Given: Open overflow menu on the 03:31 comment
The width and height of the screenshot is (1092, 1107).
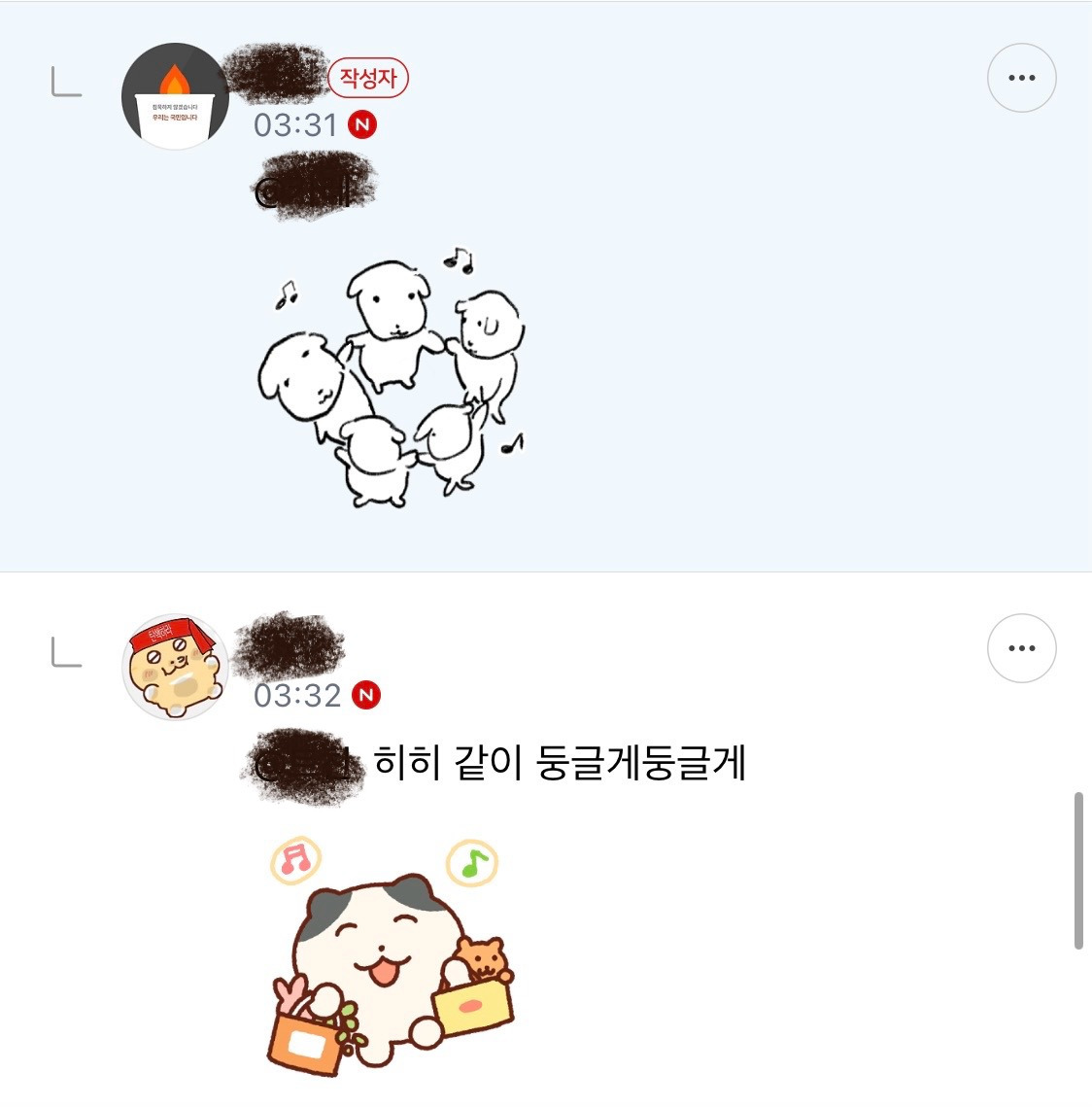Looking at the screenshot, I should 1021,78.
